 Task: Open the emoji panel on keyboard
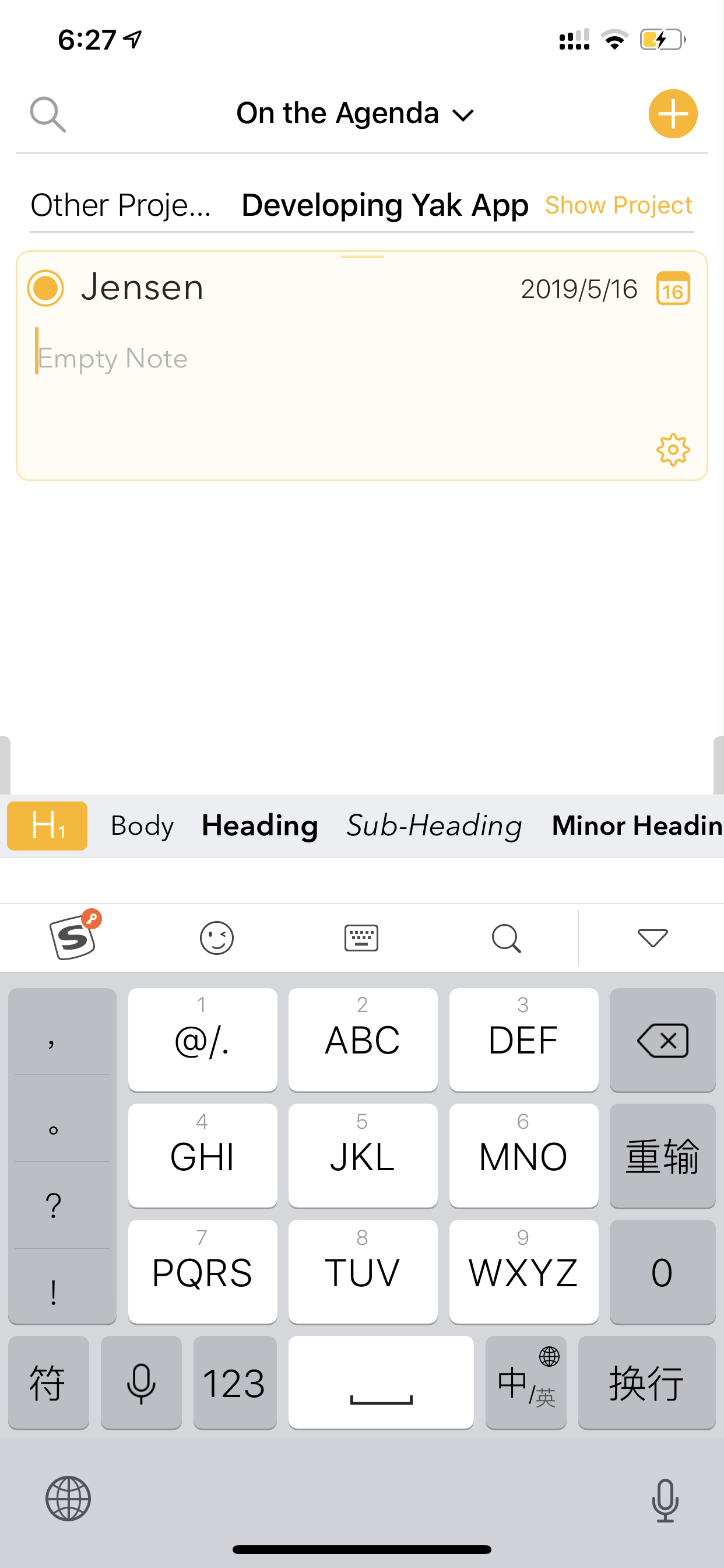[217, 938]
